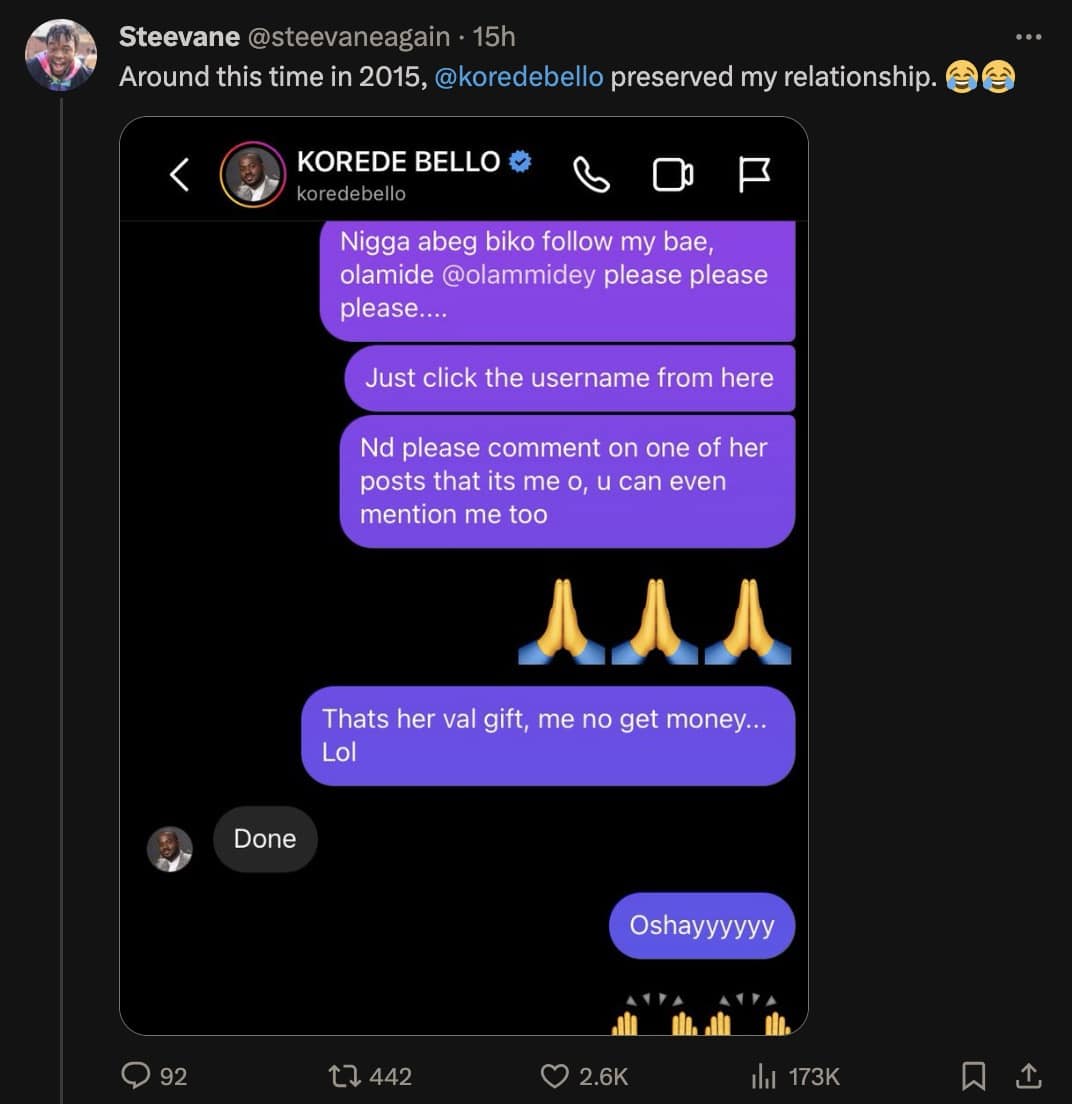Open Steevane's profile picture
Image resolution: width=1072 pixels, height=1104 pixels.
(x=60, y=54)
